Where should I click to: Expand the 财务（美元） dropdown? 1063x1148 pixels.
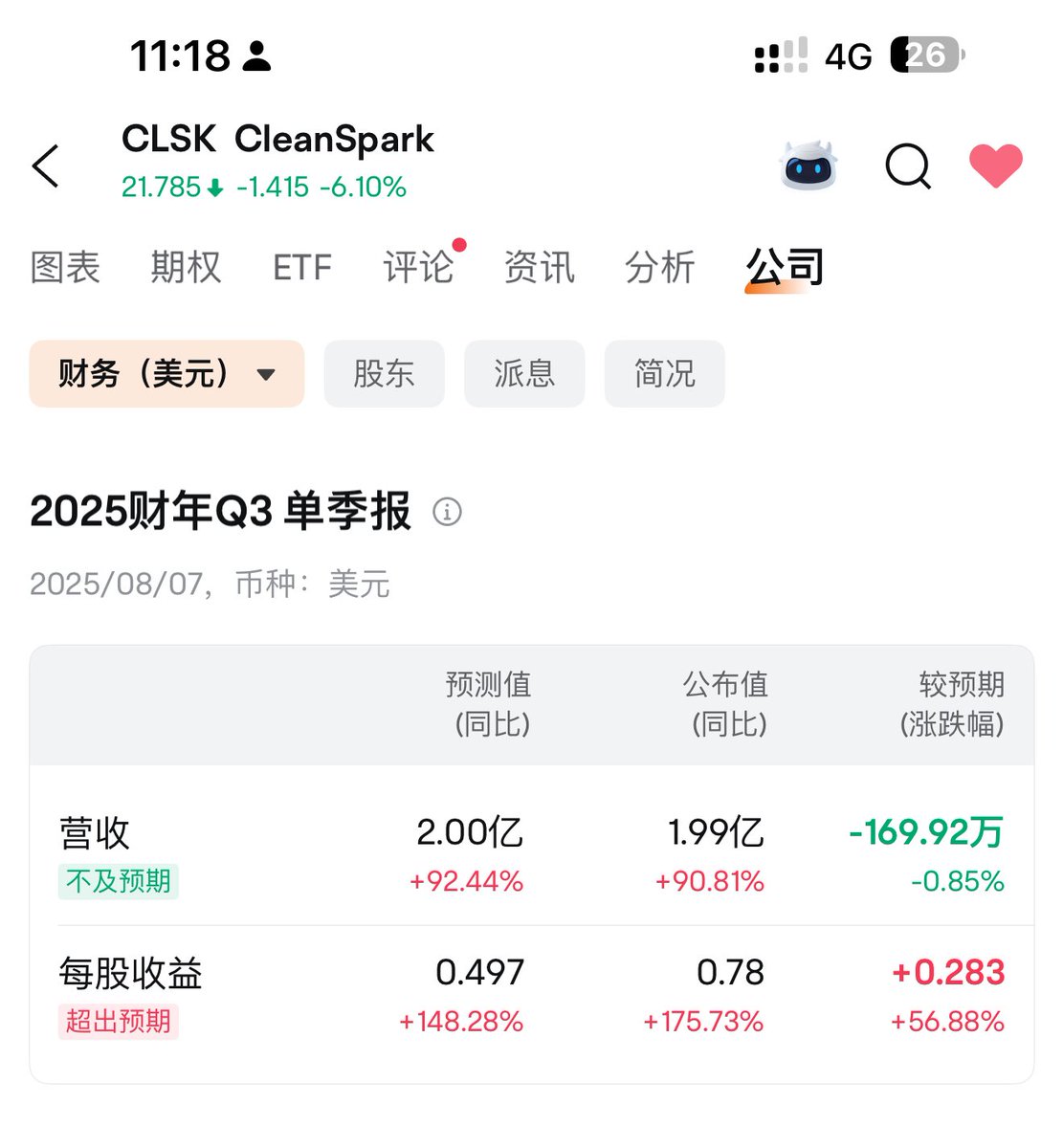[166, 373]
